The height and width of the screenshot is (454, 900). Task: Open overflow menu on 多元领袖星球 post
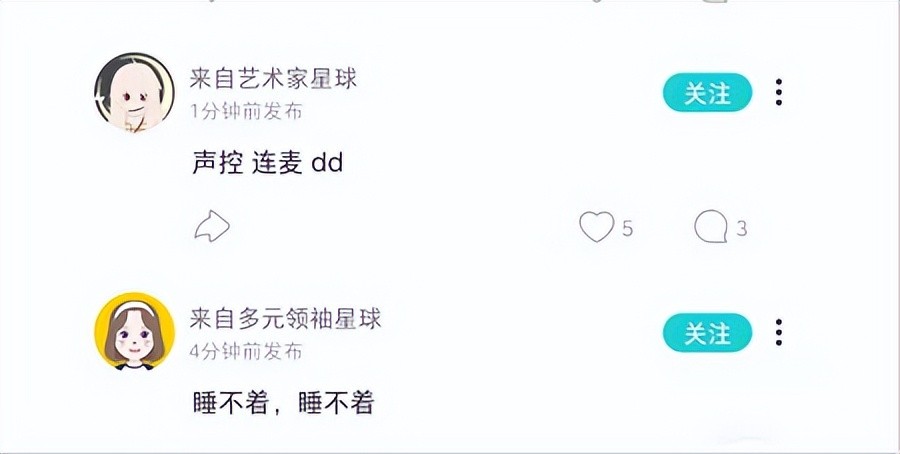point(779,332)
